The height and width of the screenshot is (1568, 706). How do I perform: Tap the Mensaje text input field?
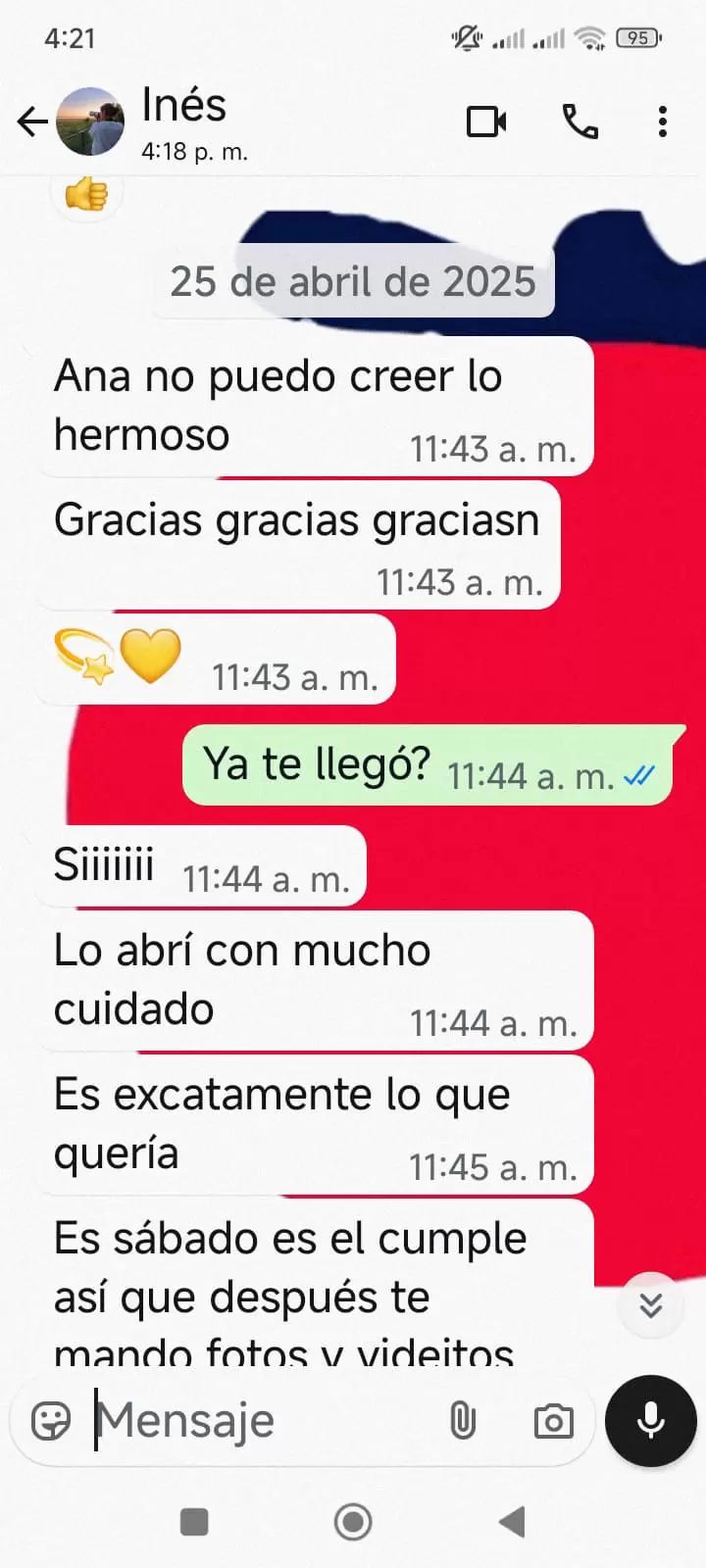click(x=245, y=1419)
